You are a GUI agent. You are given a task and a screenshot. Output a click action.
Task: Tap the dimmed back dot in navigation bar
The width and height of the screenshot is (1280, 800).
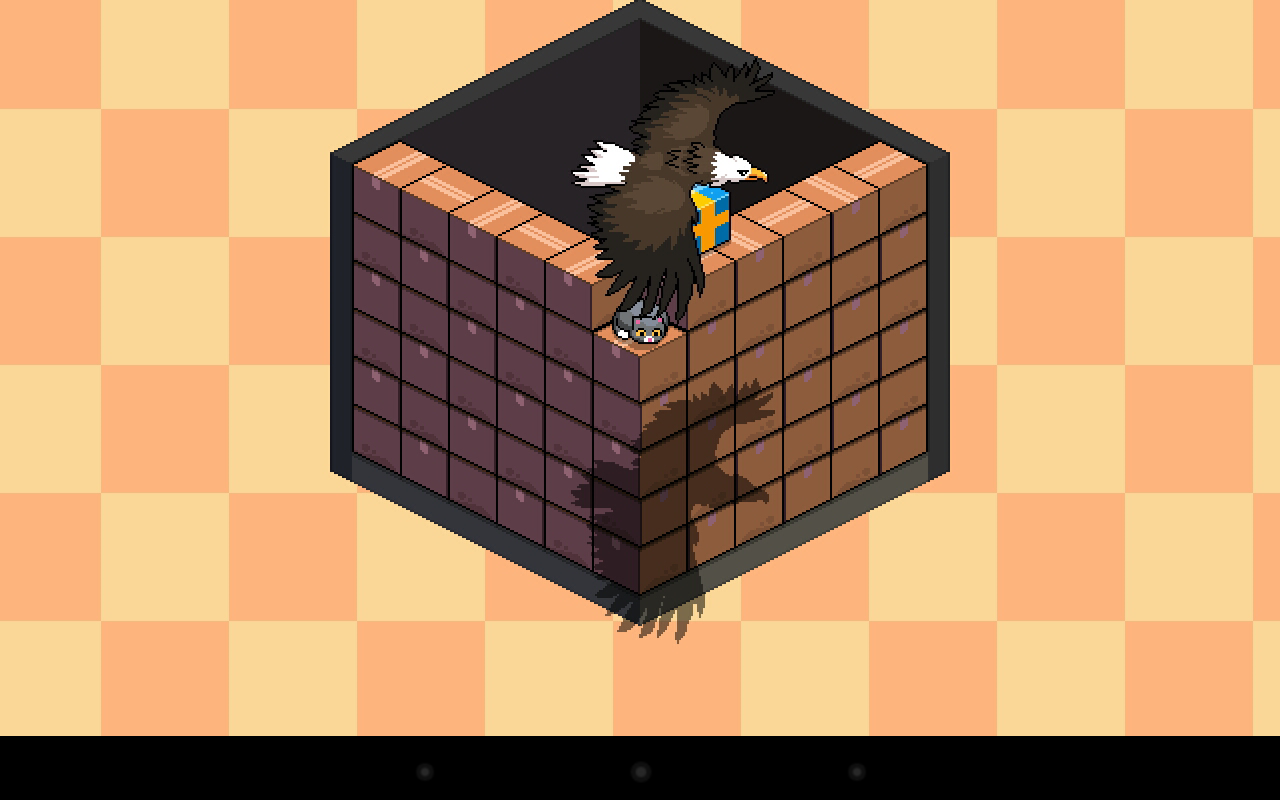point(425,771)
